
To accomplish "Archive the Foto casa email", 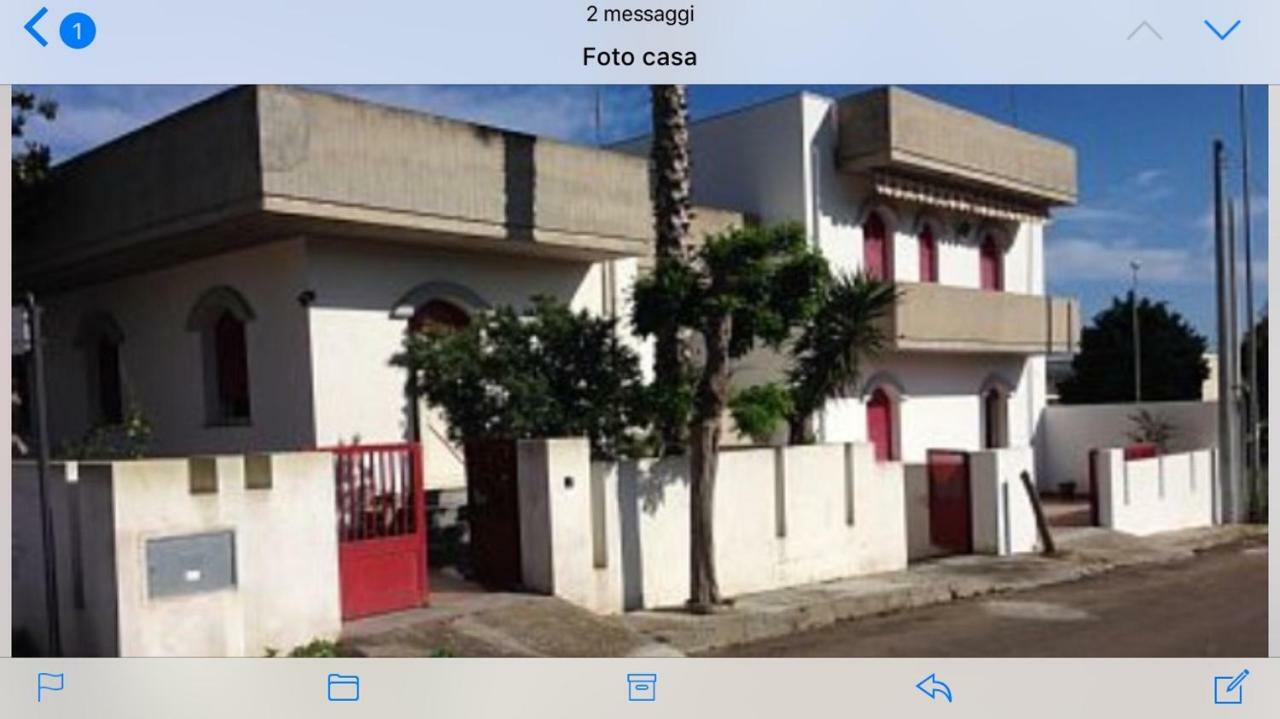I will click(641, 687).
